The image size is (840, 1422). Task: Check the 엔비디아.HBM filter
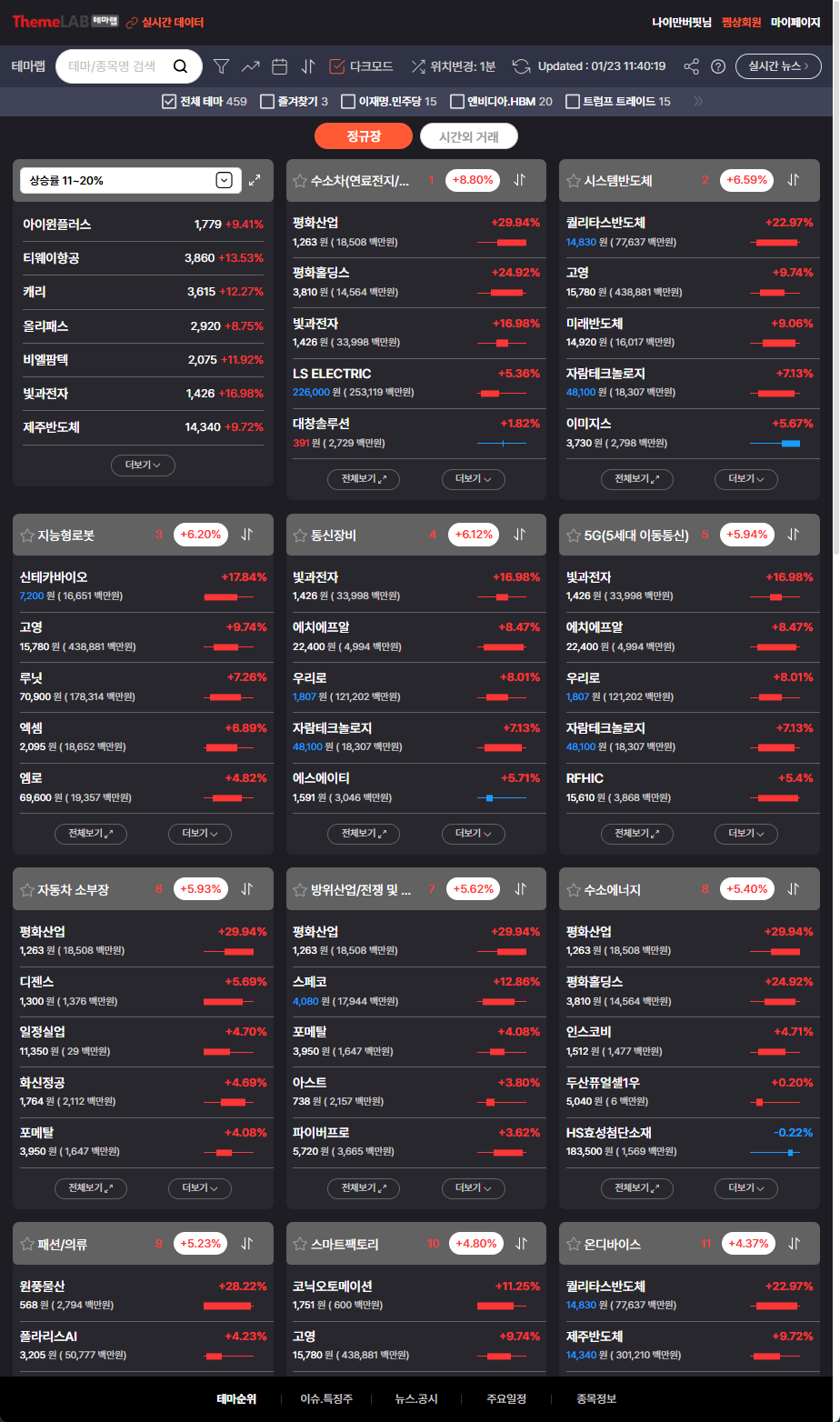click(x=460, y=101)
